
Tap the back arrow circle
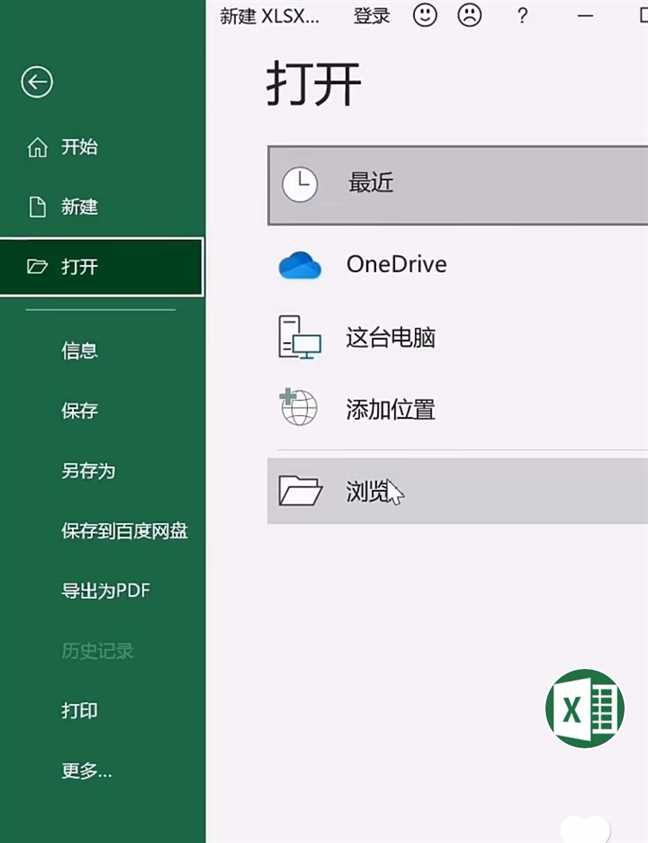(37, 82)
